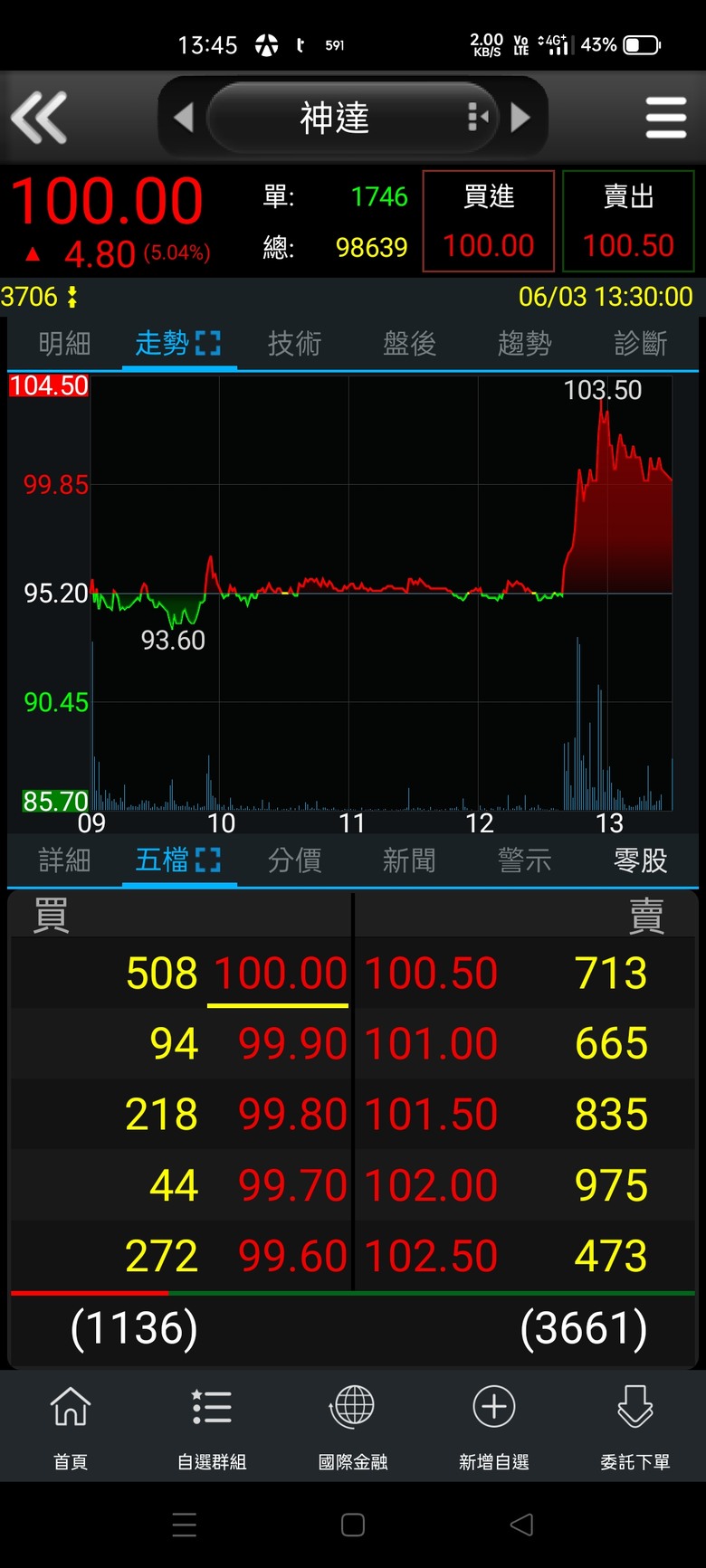Switch to the 詳細 tab
The height and width of the screenshot is (1568, 706).
[x=64, y=860]
